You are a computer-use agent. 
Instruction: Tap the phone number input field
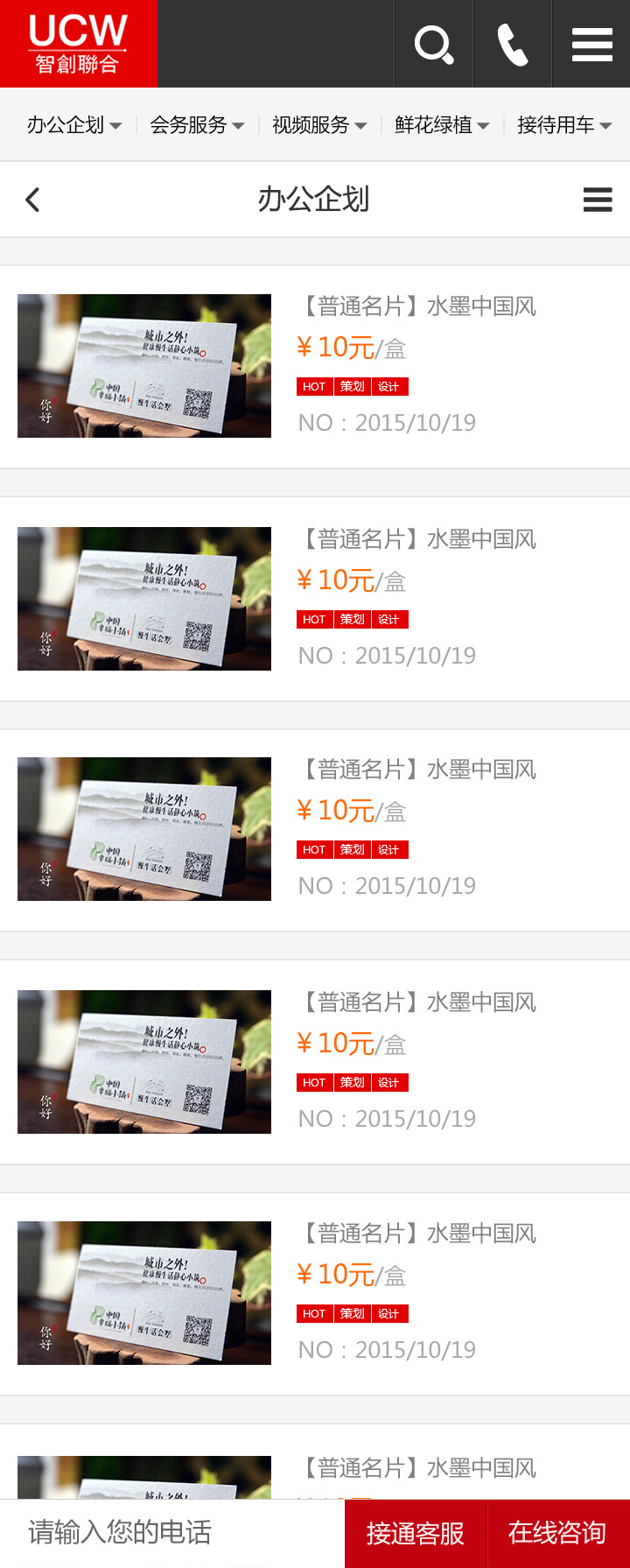tap(175, 1532)
